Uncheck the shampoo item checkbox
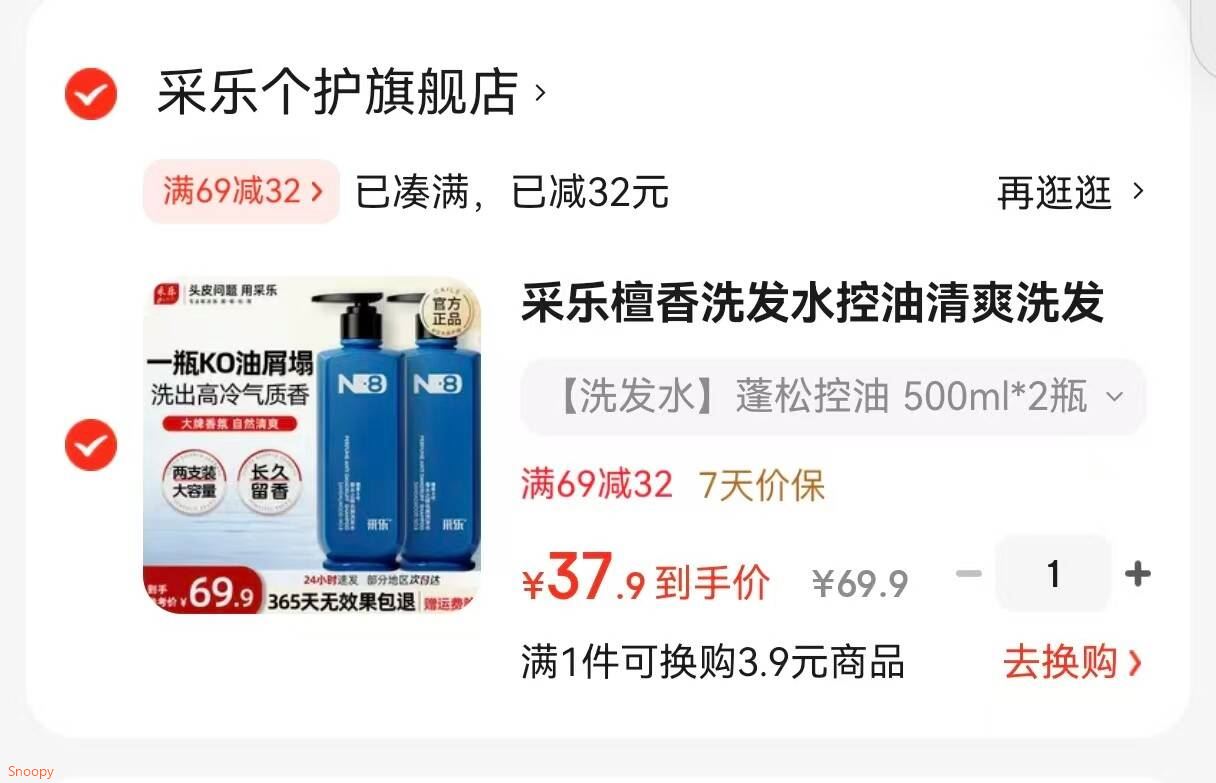1216x783 pixels. point(91,445)
